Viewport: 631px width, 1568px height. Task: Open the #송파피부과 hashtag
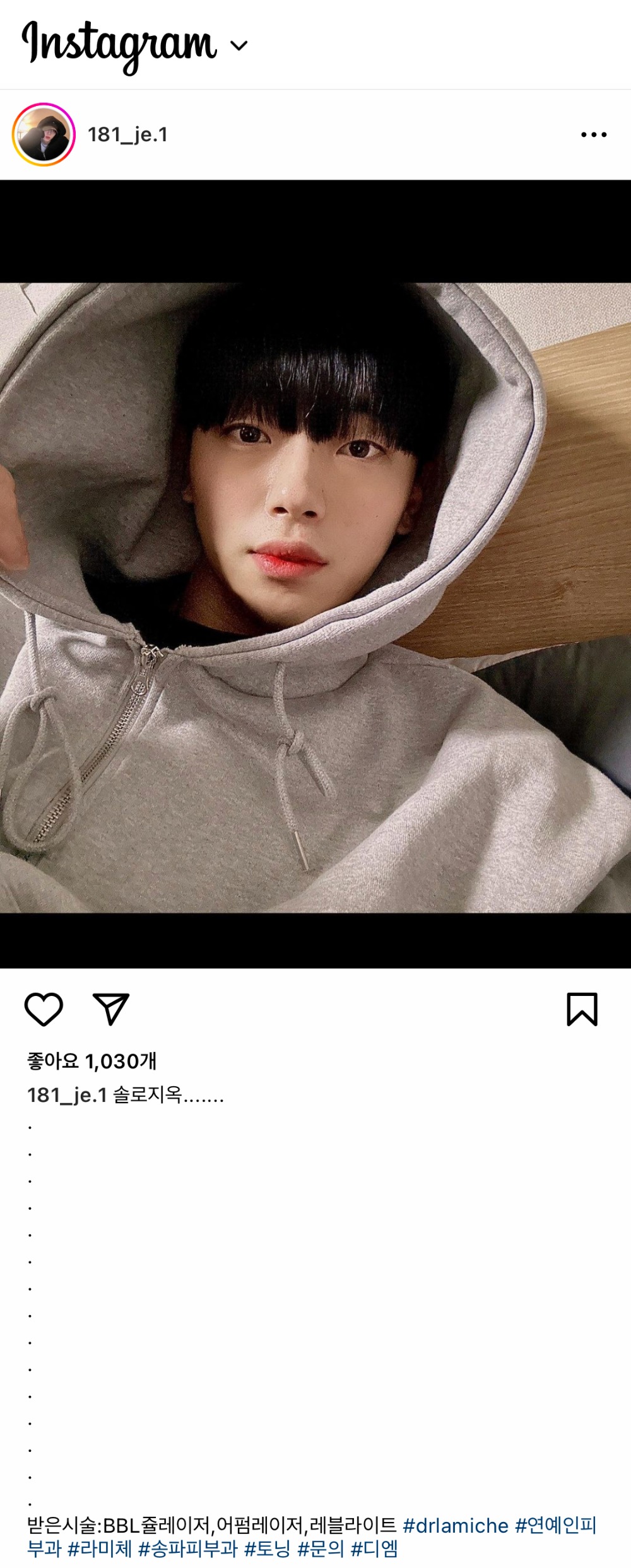click(x=188, y=1548)
